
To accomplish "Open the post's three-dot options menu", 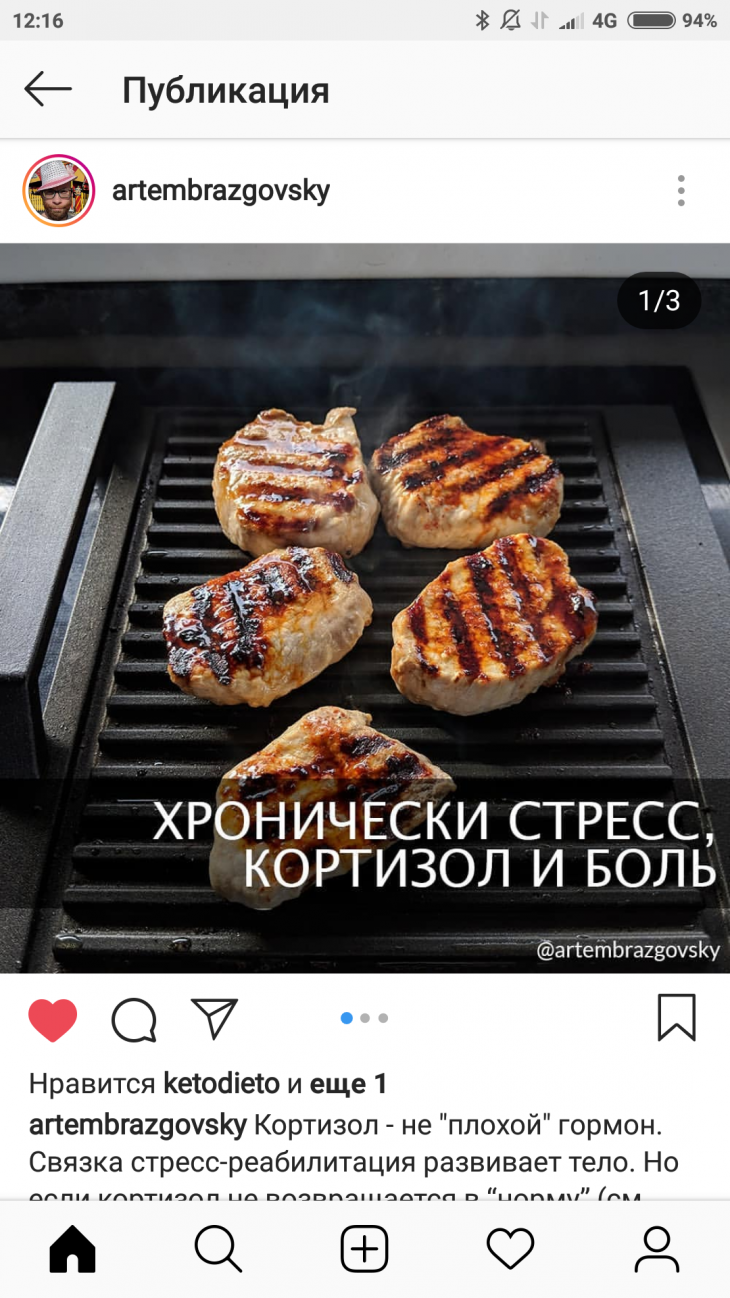I will [x=681, y=190].
